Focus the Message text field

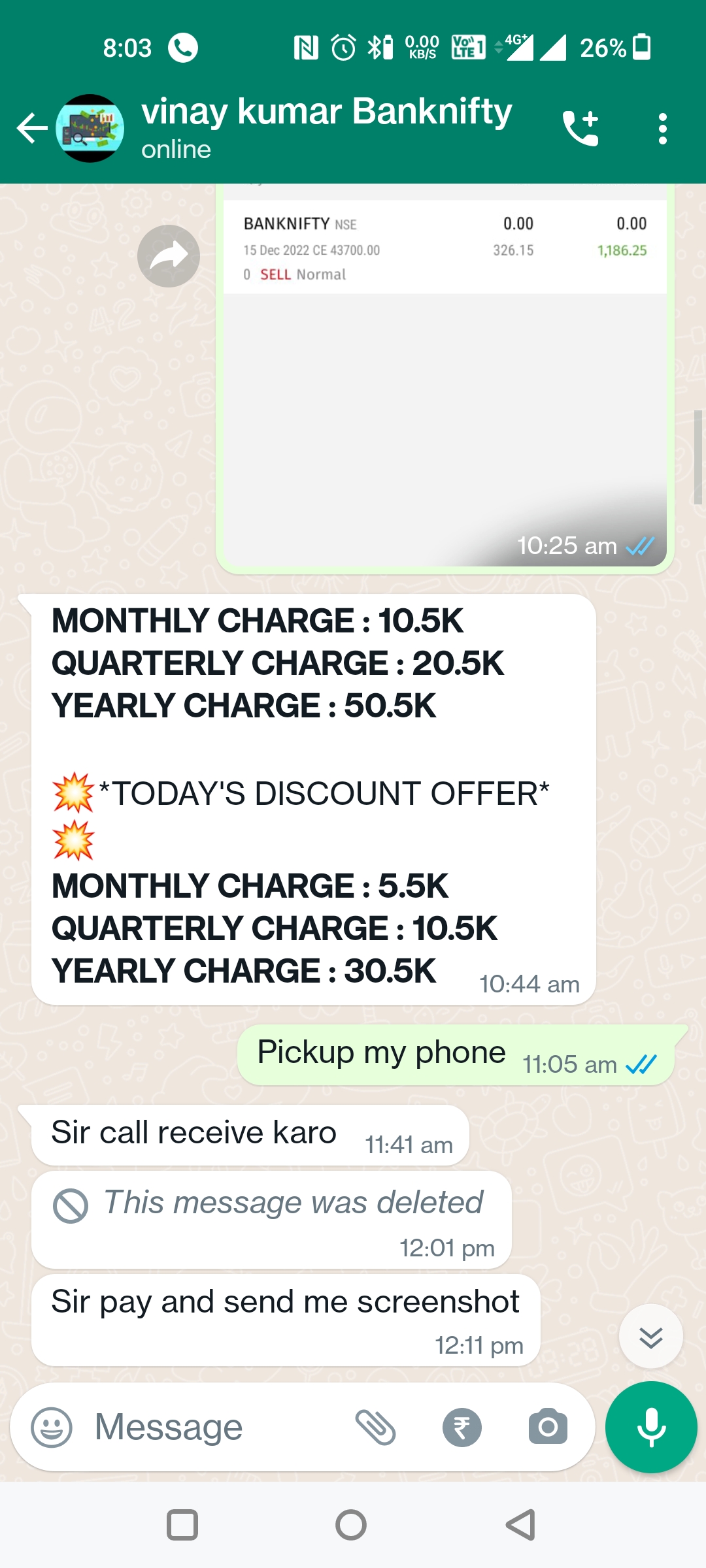209,1428
